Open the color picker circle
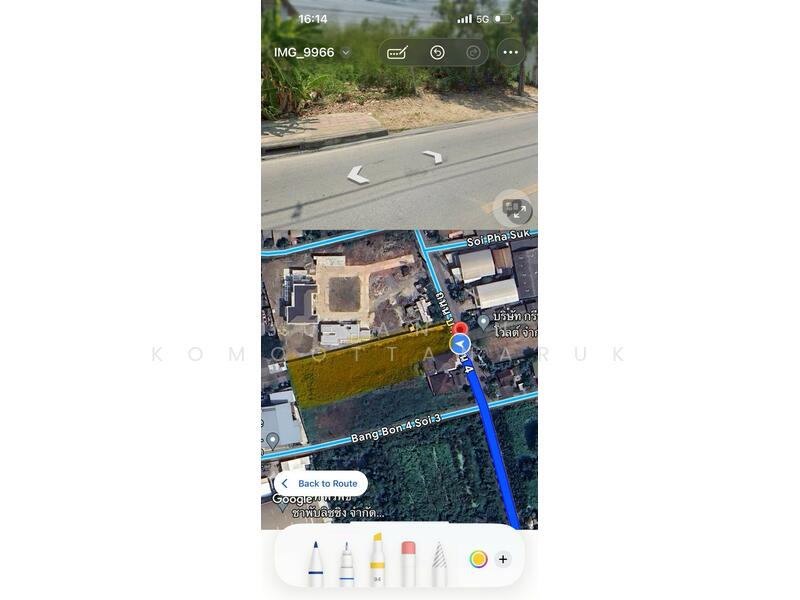This screenshot has height=600, width=800. point(478,559)
